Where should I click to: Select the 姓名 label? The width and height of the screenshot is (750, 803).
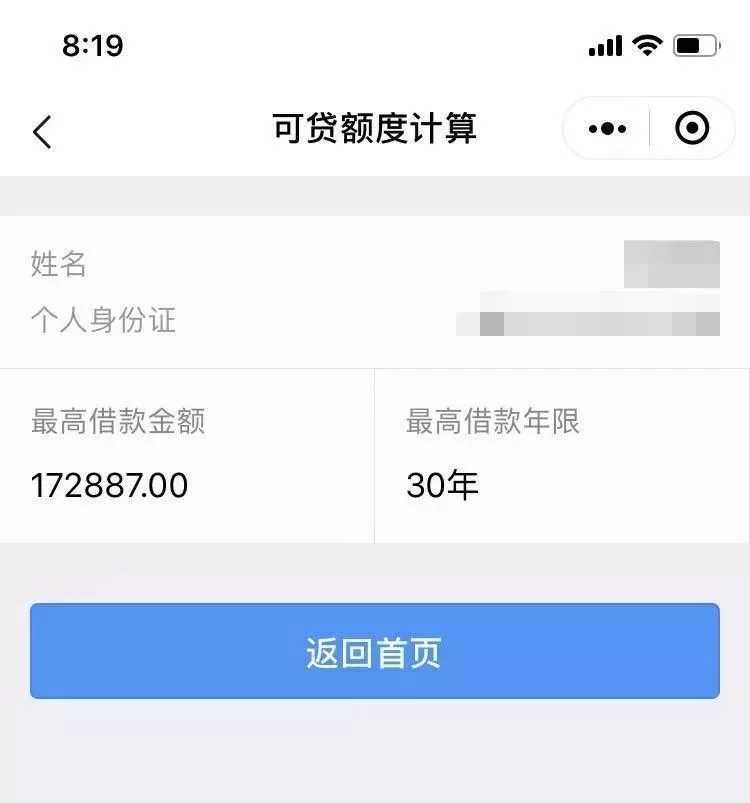(57, 264)
